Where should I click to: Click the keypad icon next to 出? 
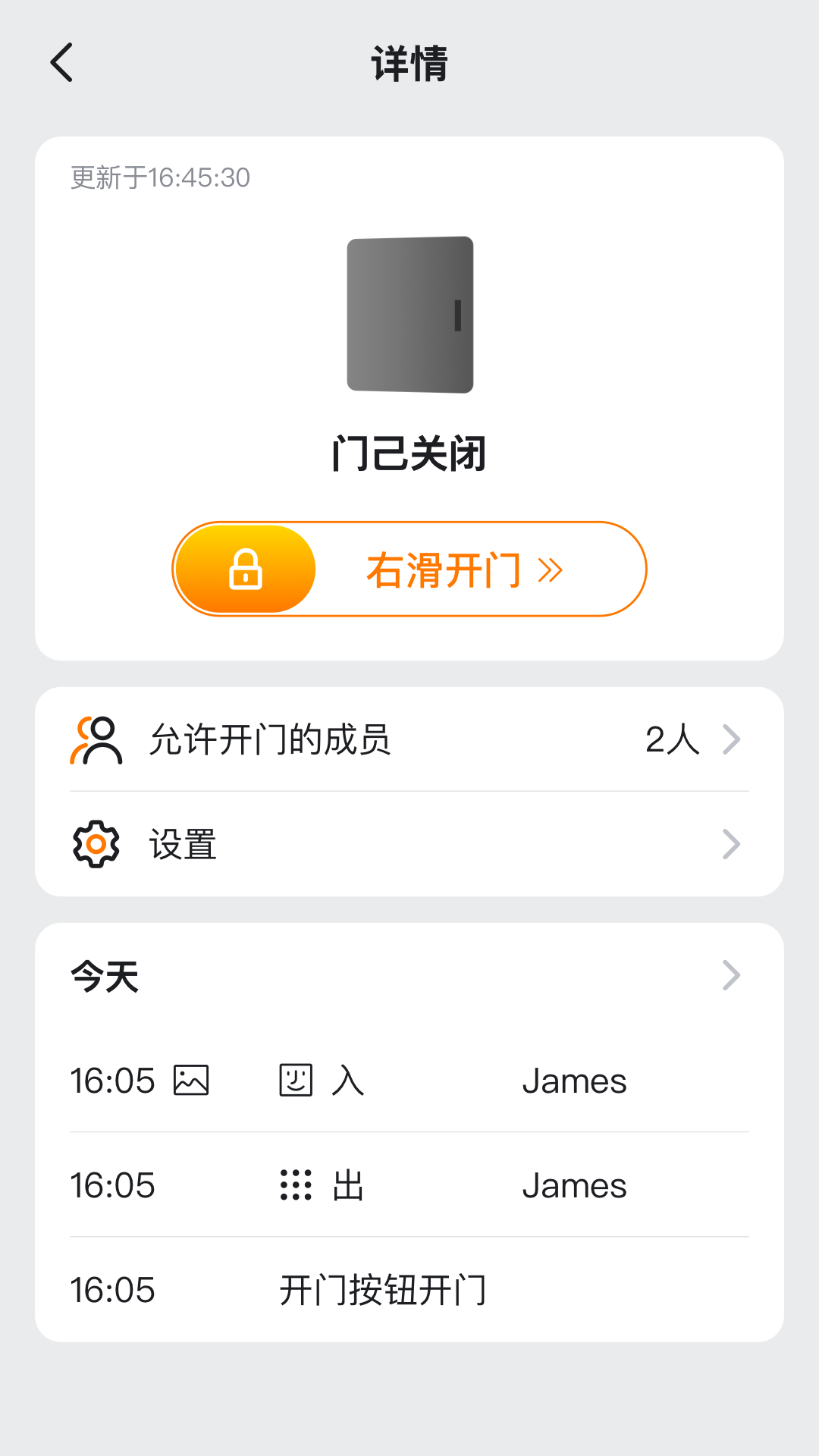click(x=297, y=1185)
